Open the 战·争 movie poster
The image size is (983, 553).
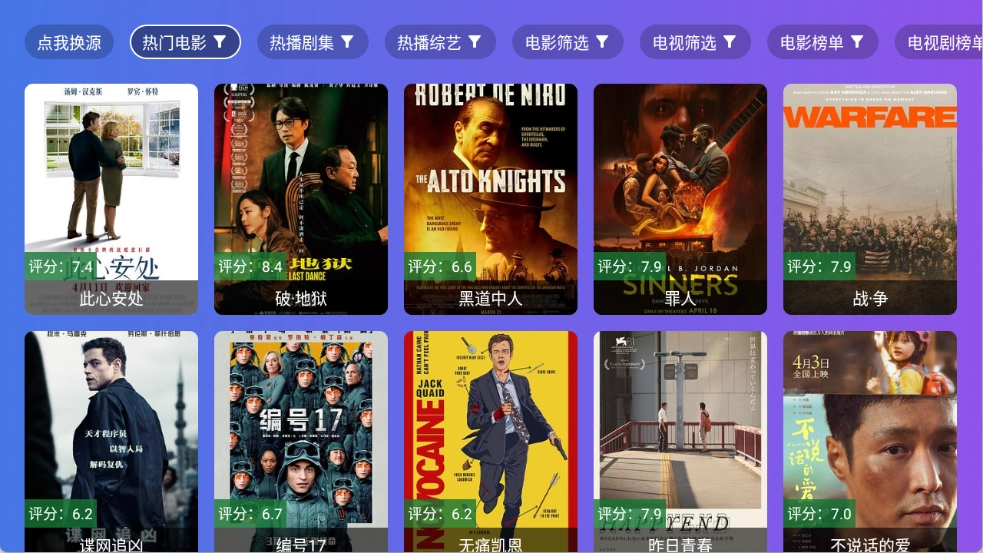coord(870,199)
